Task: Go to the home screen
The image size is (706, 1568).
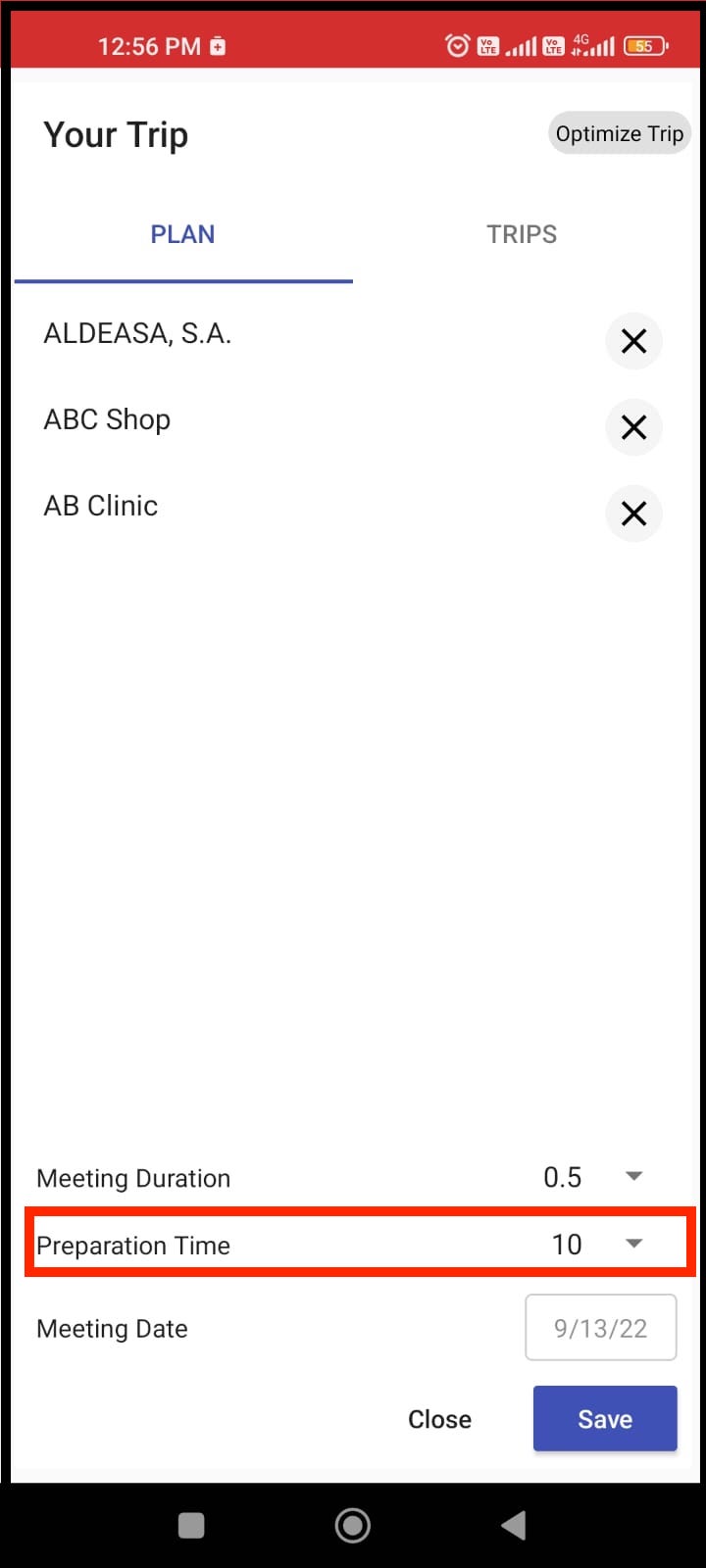Action: (352, 1525)
